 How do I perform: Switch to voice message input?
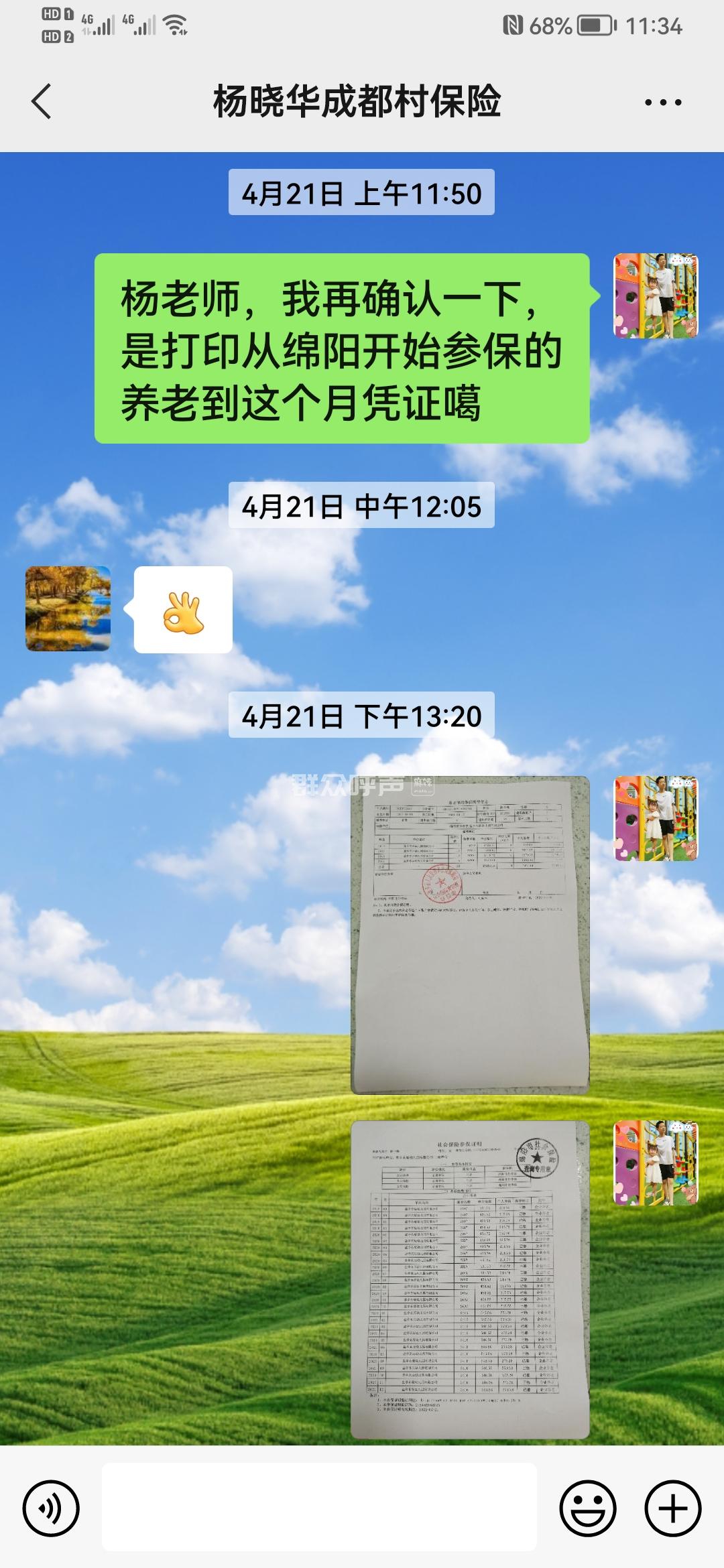51,1508
